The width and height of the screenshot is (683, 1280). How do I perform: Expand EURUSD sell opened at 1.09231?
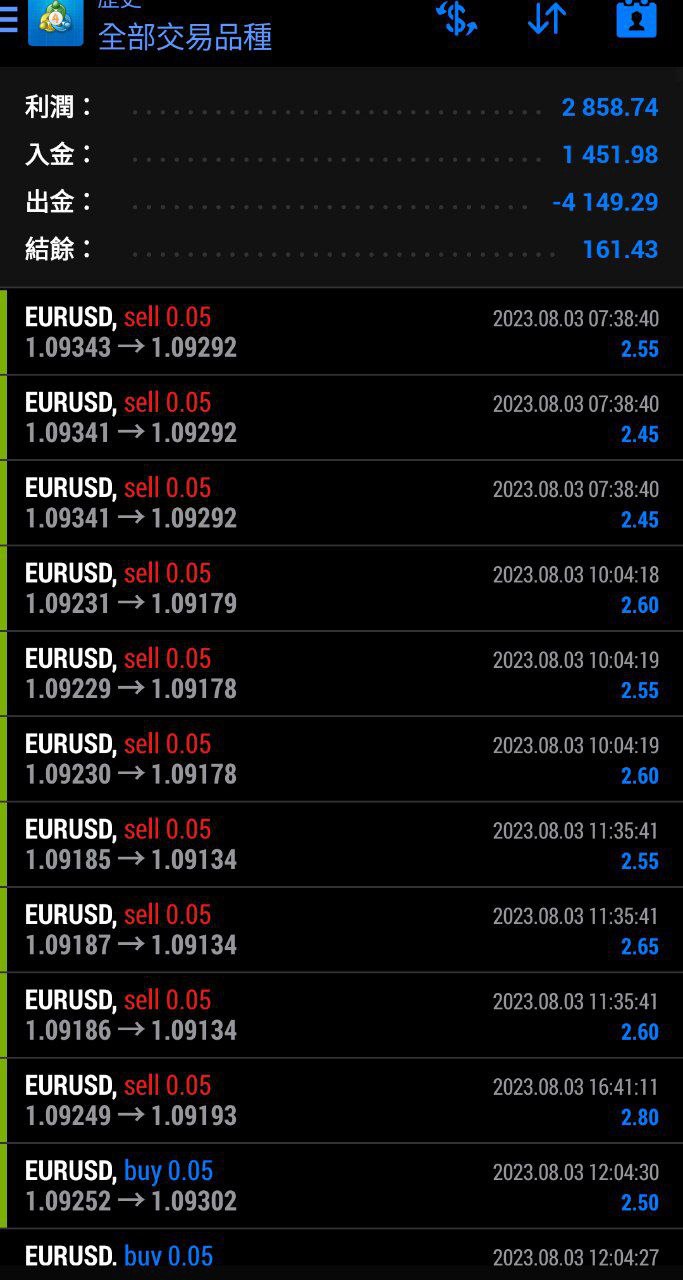tap(341, 588)
